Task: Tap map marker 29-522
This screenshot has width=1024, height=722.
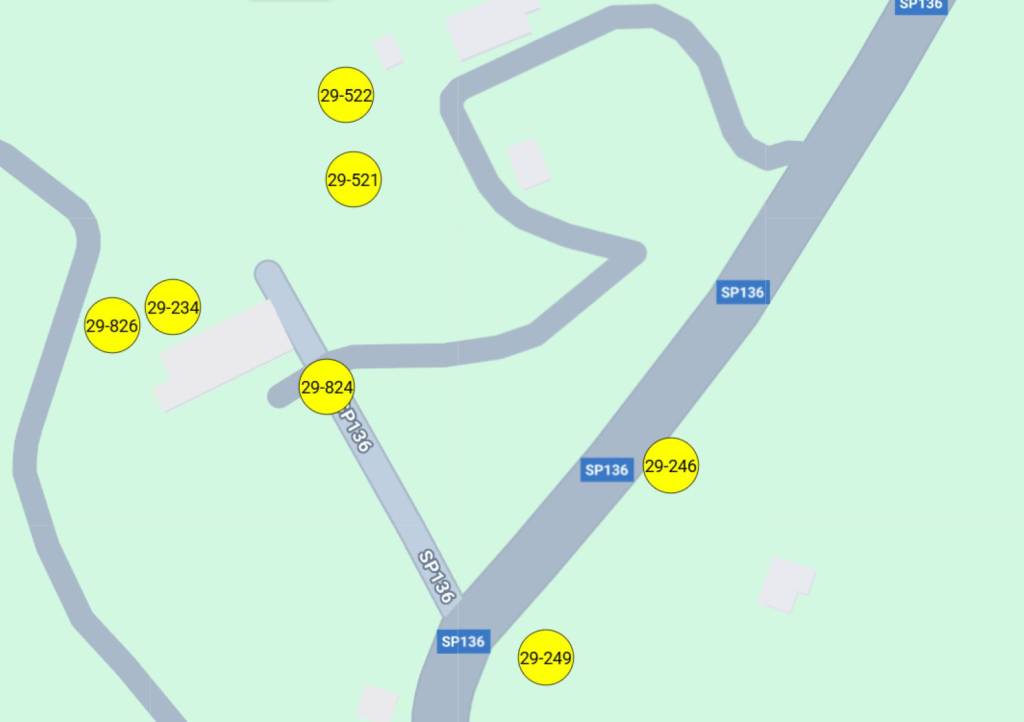Action: [346, 95]
